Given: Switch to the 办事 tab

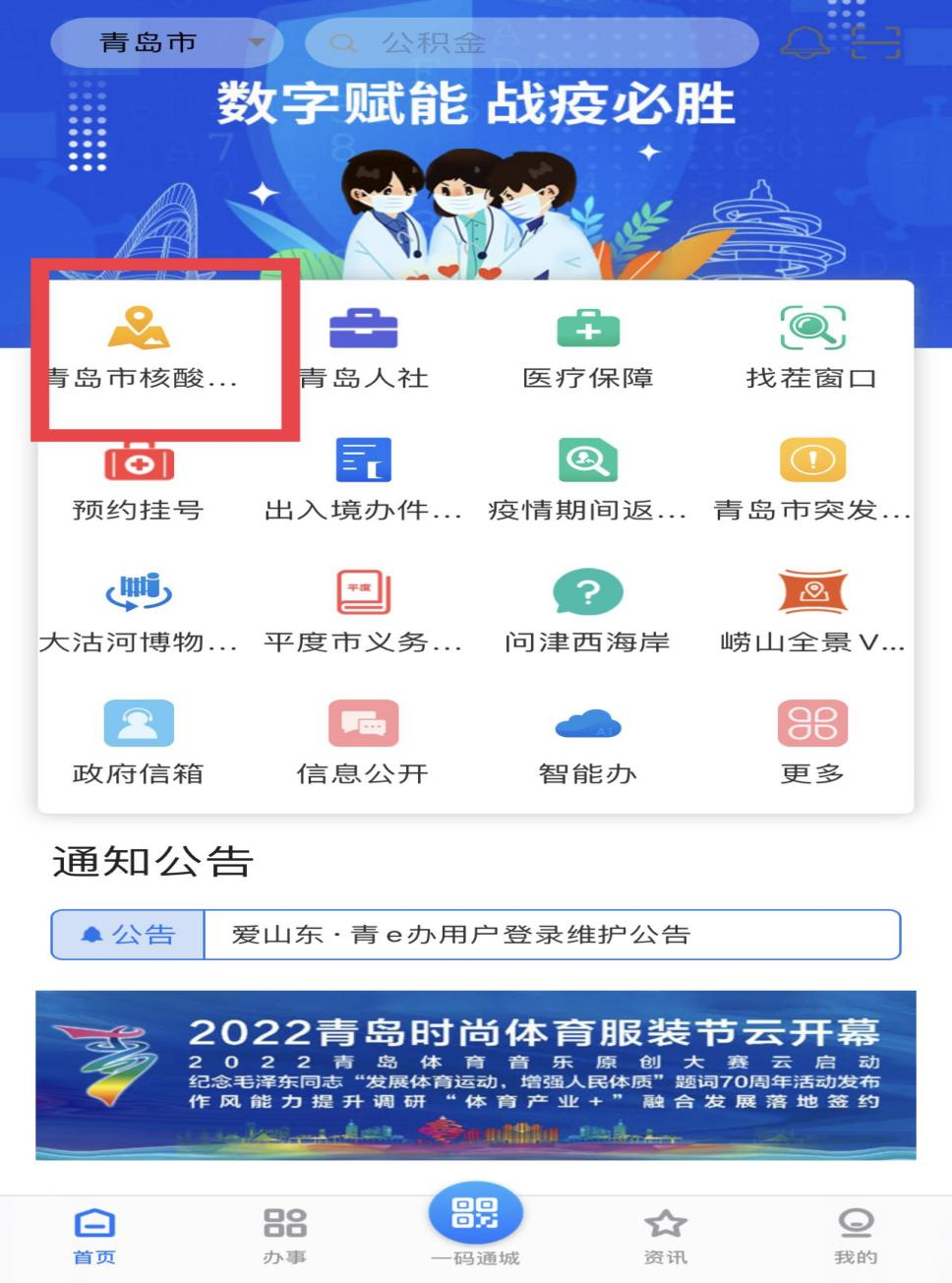Looking at the screenshot, I should pyautogui.click(x=284, y=1236).
